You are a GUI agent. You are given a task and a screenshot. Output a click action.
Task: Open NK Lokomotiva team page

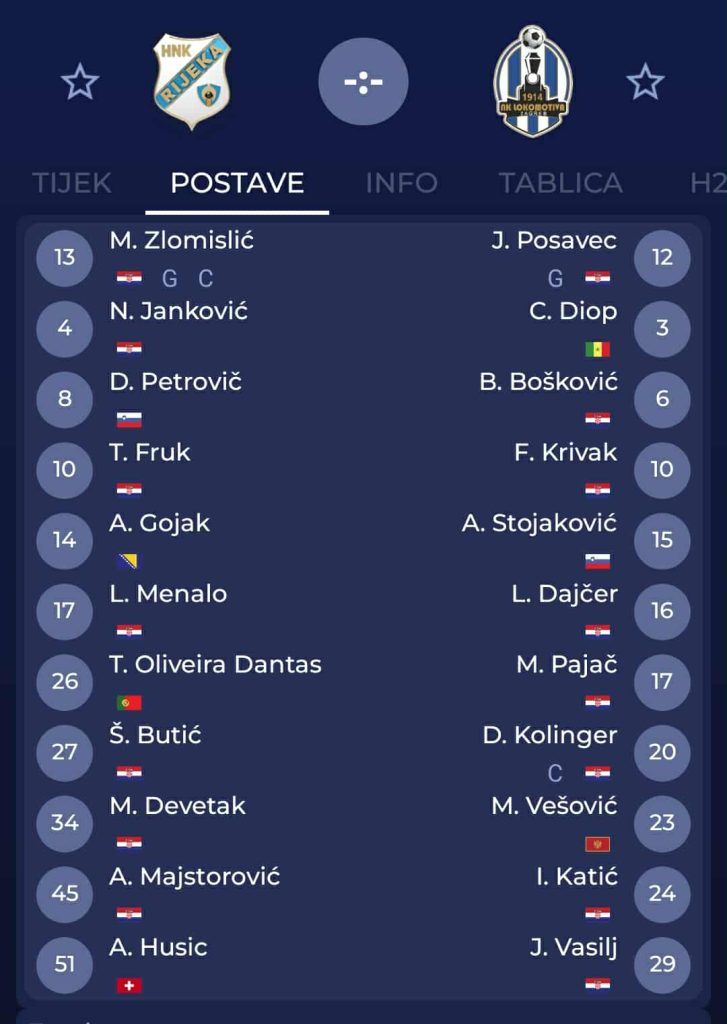click(x=533, y=82)
